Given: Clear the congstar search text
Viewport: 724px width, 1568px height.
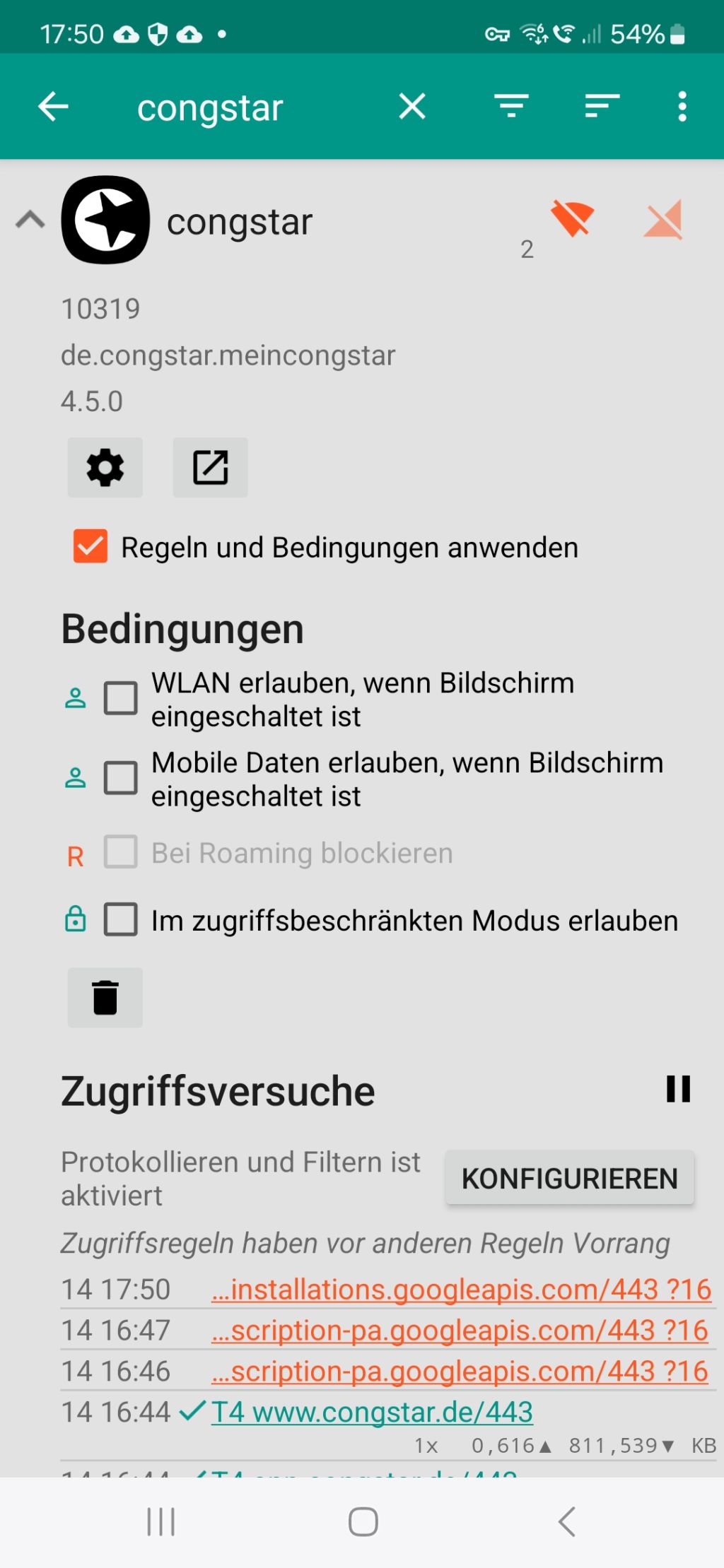Looking at the screenshot, I should pos(412,107).
